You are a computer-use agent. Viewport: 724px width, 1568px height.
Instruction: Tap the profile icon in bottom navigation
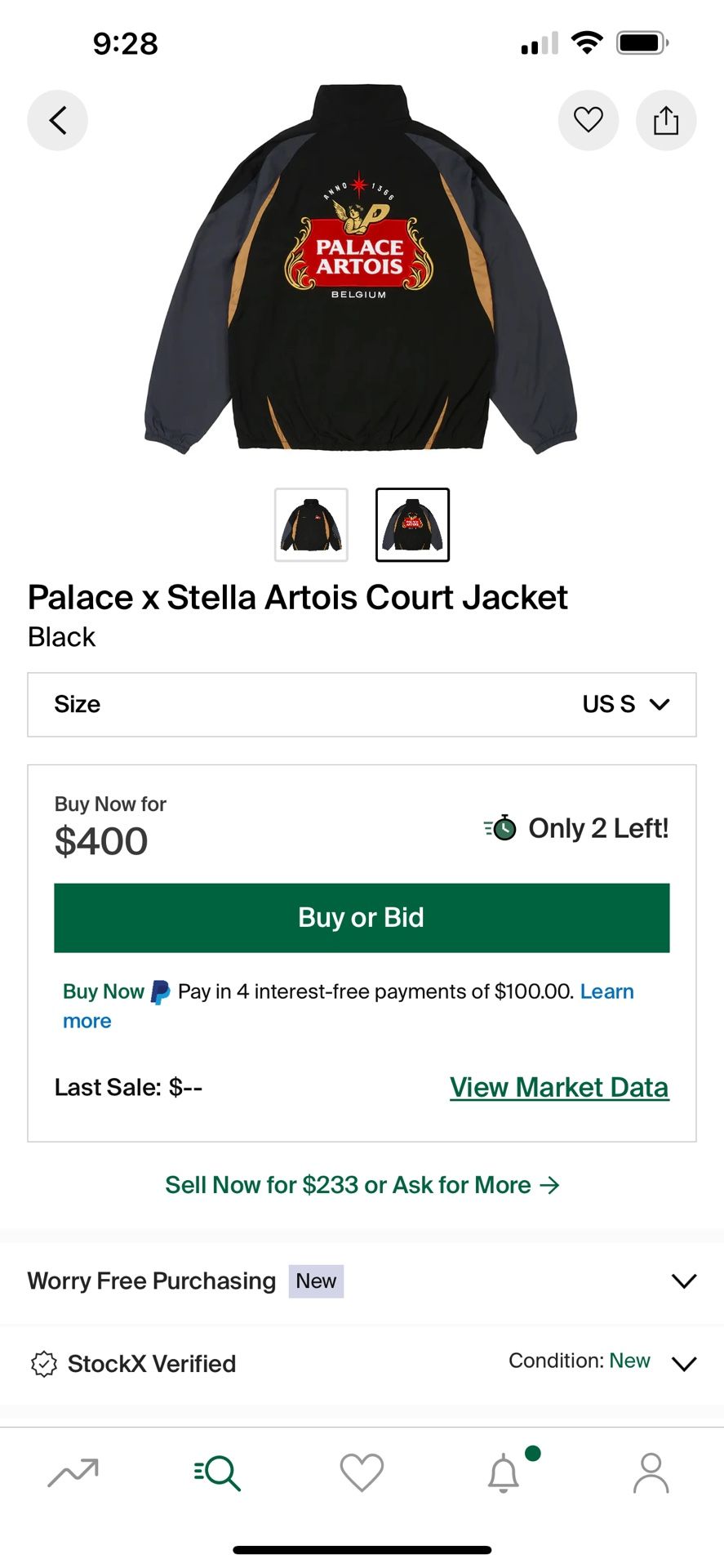(651, 1472)
